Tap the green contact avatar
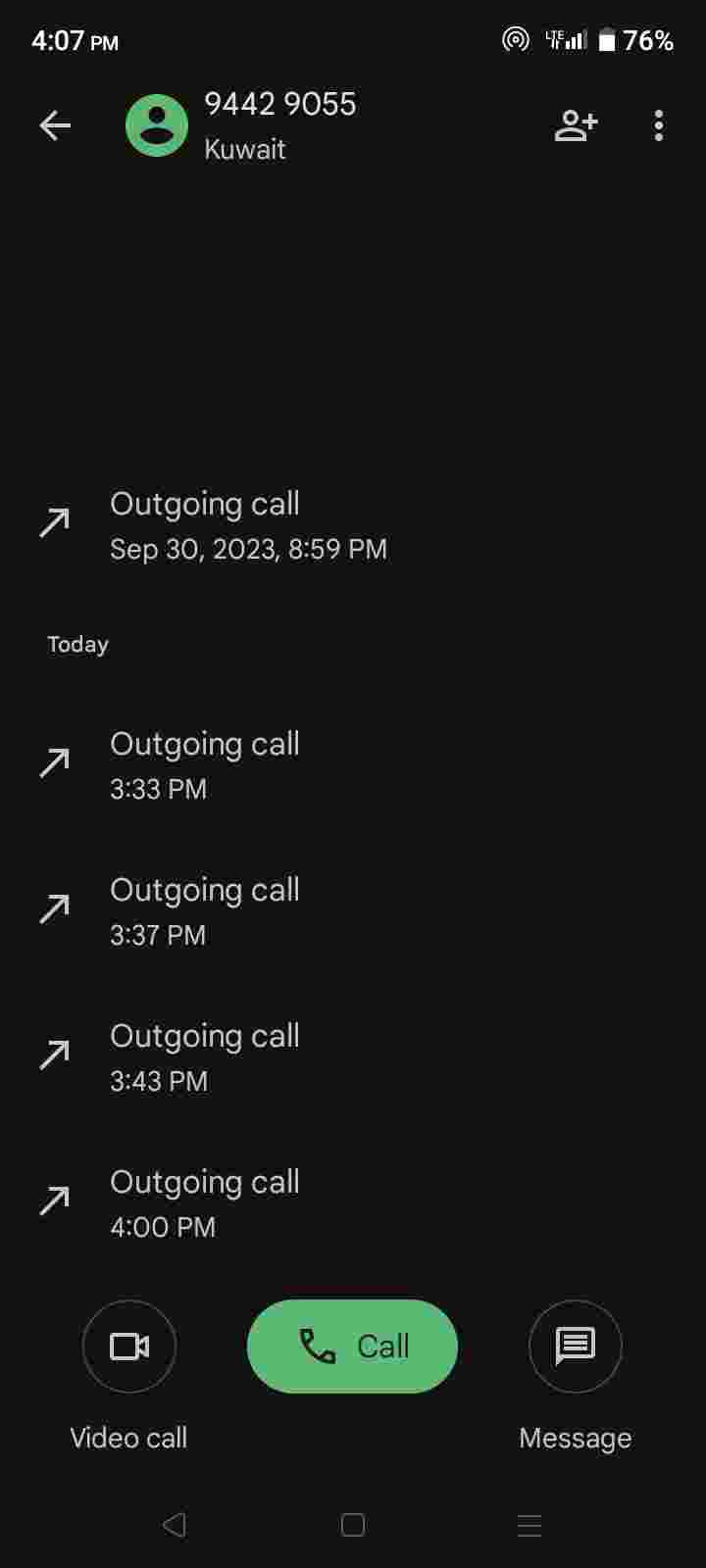 click(157, 125)
